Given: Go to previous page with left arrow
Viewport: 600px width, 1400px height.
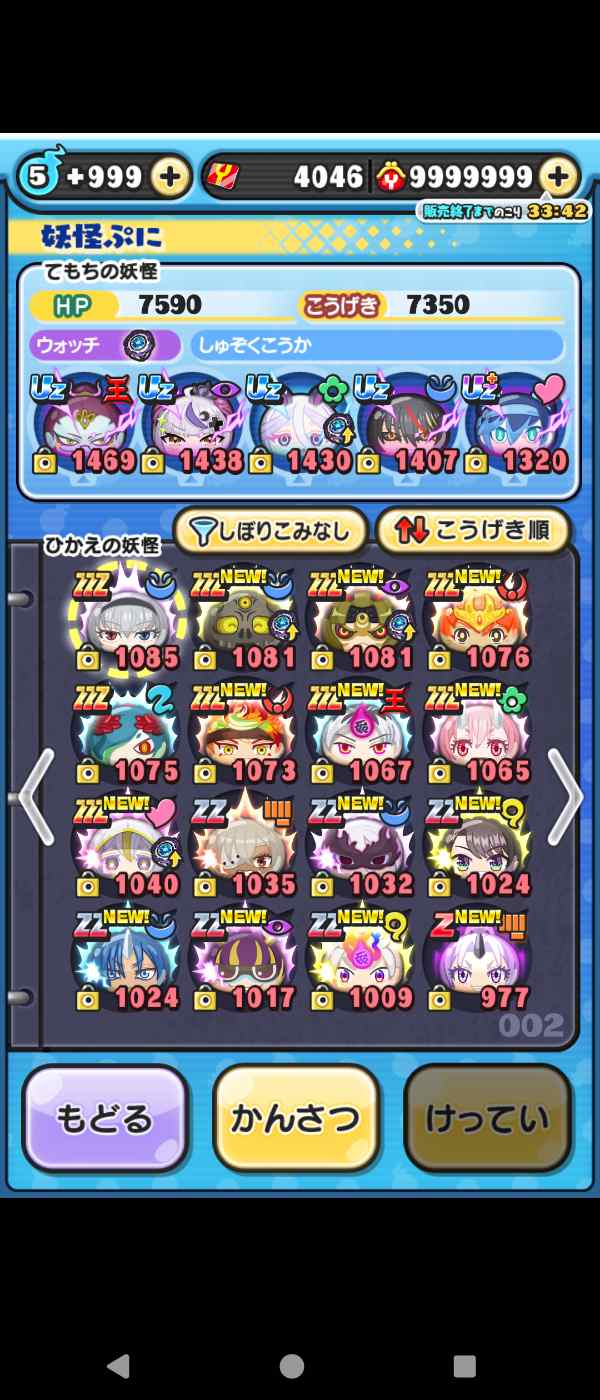Looking at the screenshot, I should [35, 797].
